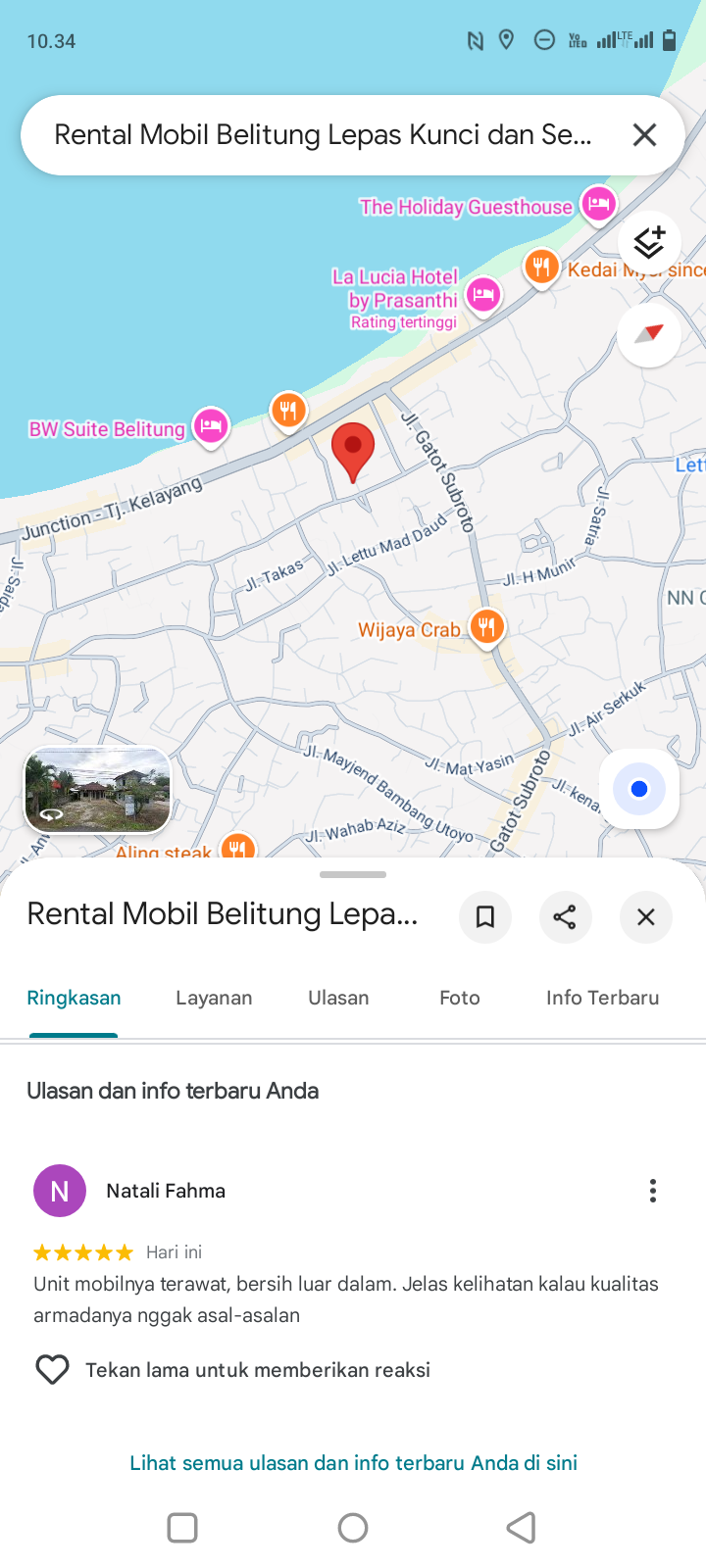Screen dimensions: 706x1568
Task: Open the Foto tab
Action: pos(460,998)
